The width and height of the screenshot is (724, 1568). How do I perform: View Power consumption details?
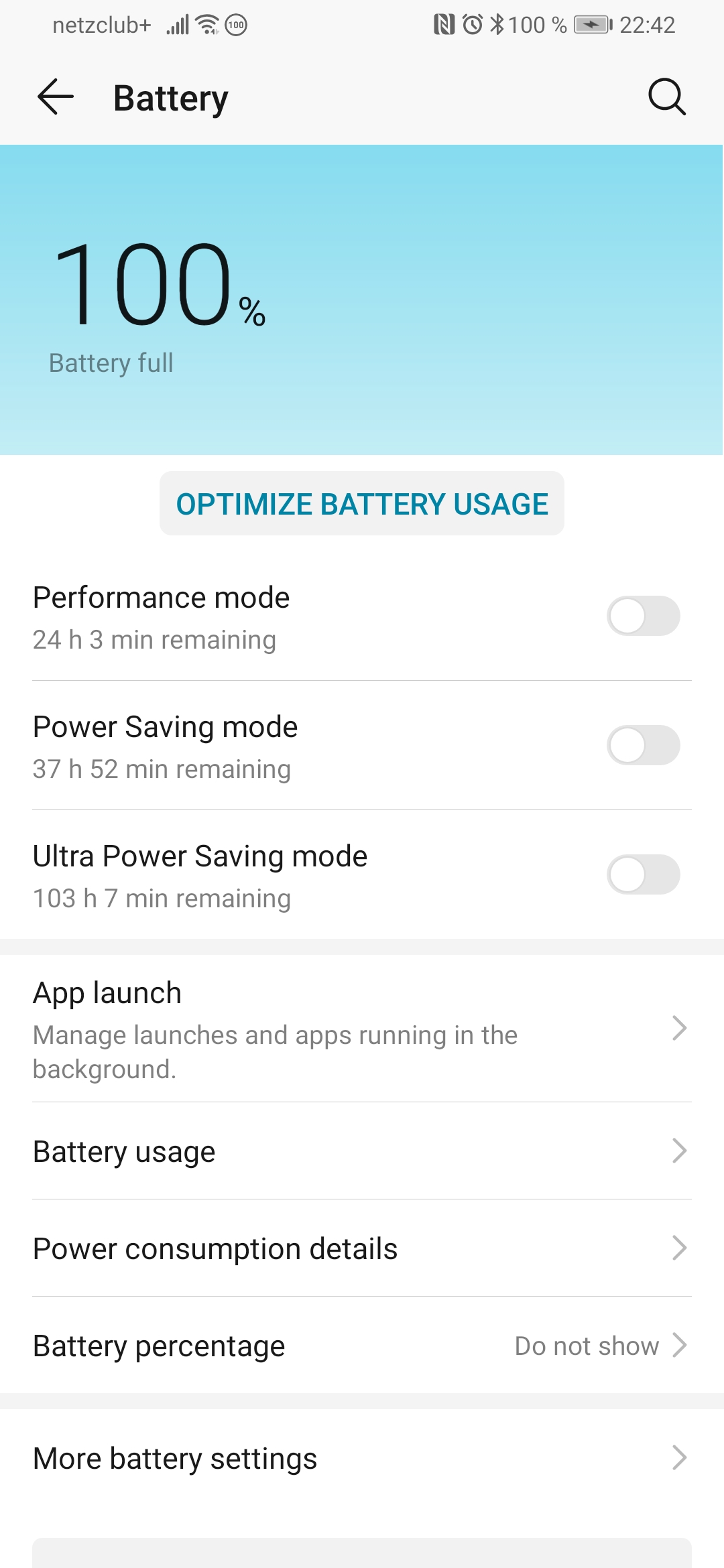pyautogui.click(x=362, y=1248)
